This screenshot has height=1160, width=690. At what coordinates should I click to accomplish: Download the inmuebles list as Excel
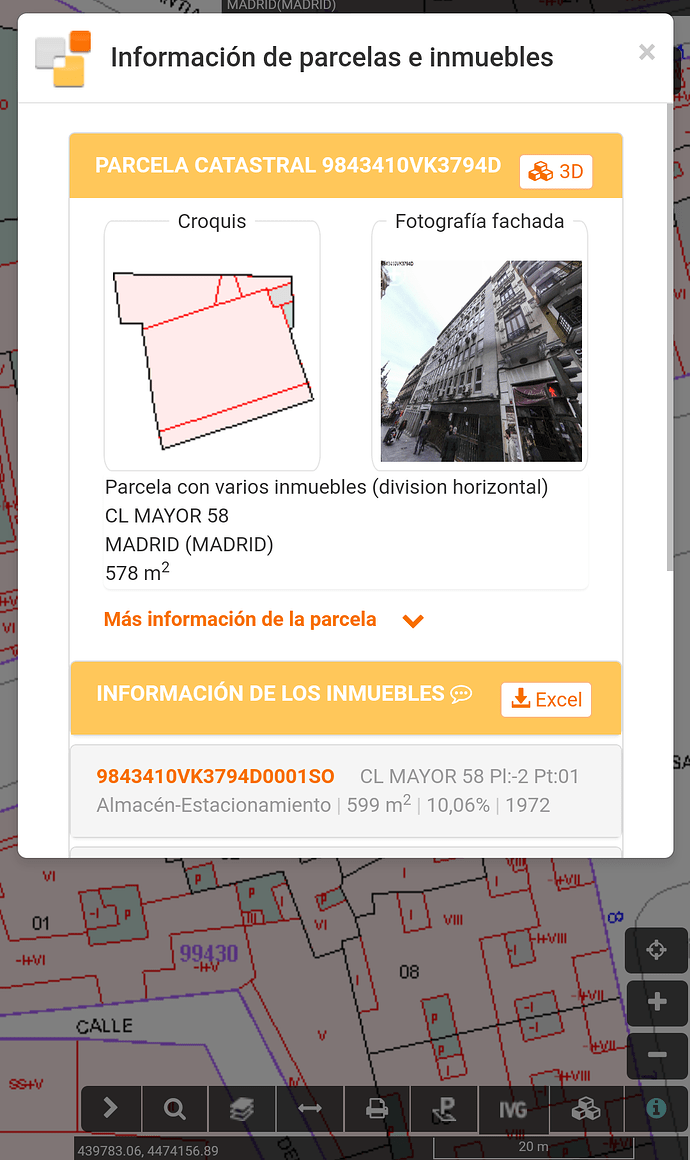click(546, 700)
